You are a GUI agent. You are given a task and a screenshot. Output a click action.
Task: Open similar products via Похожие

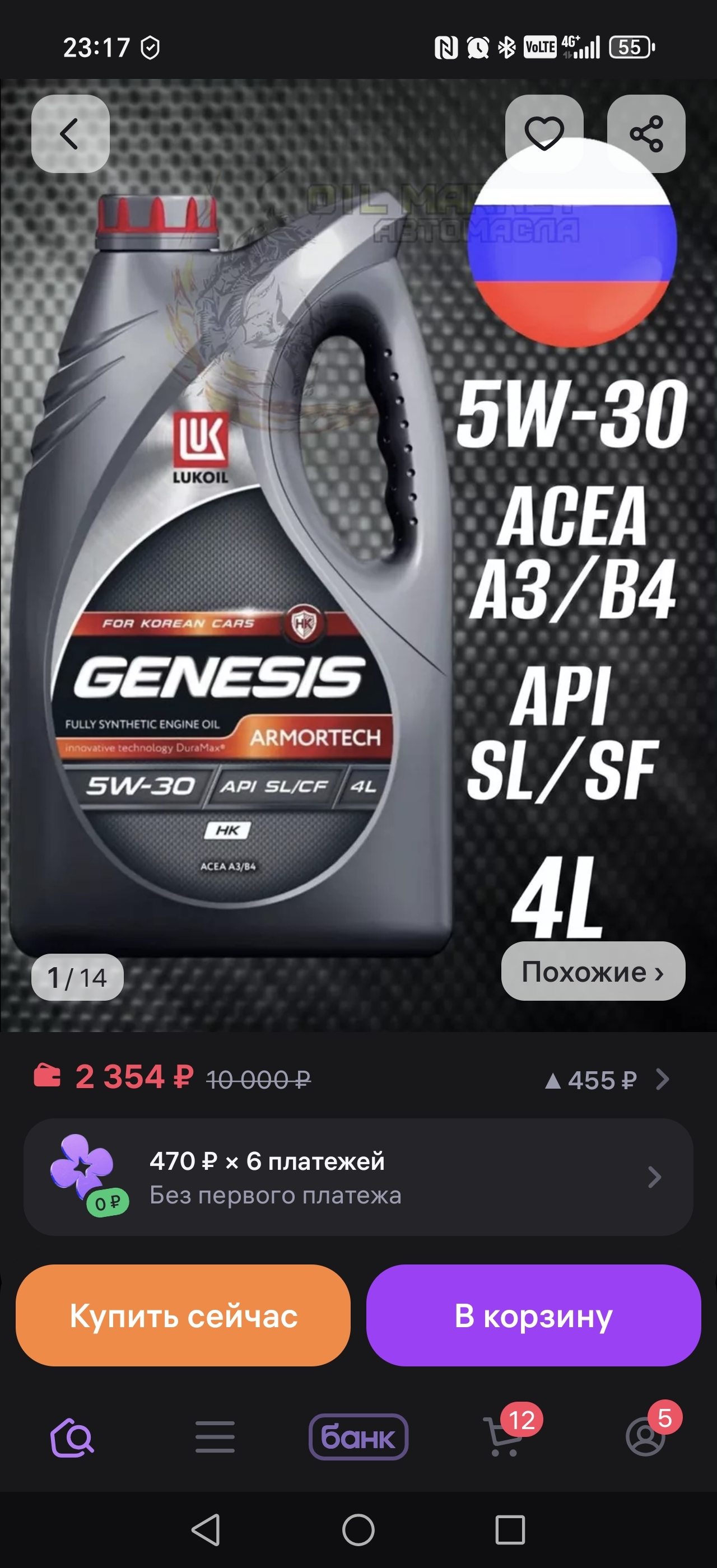pos(593,972)
